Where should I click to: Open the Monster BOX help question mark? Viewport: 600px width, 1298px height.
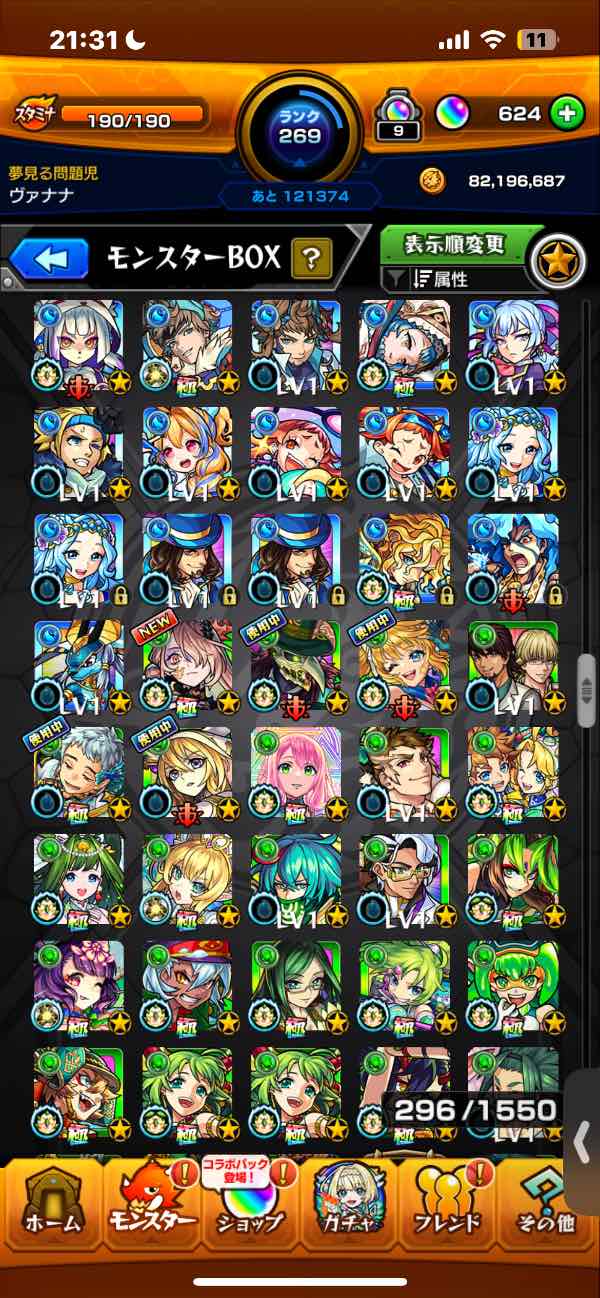pos(311,260)
